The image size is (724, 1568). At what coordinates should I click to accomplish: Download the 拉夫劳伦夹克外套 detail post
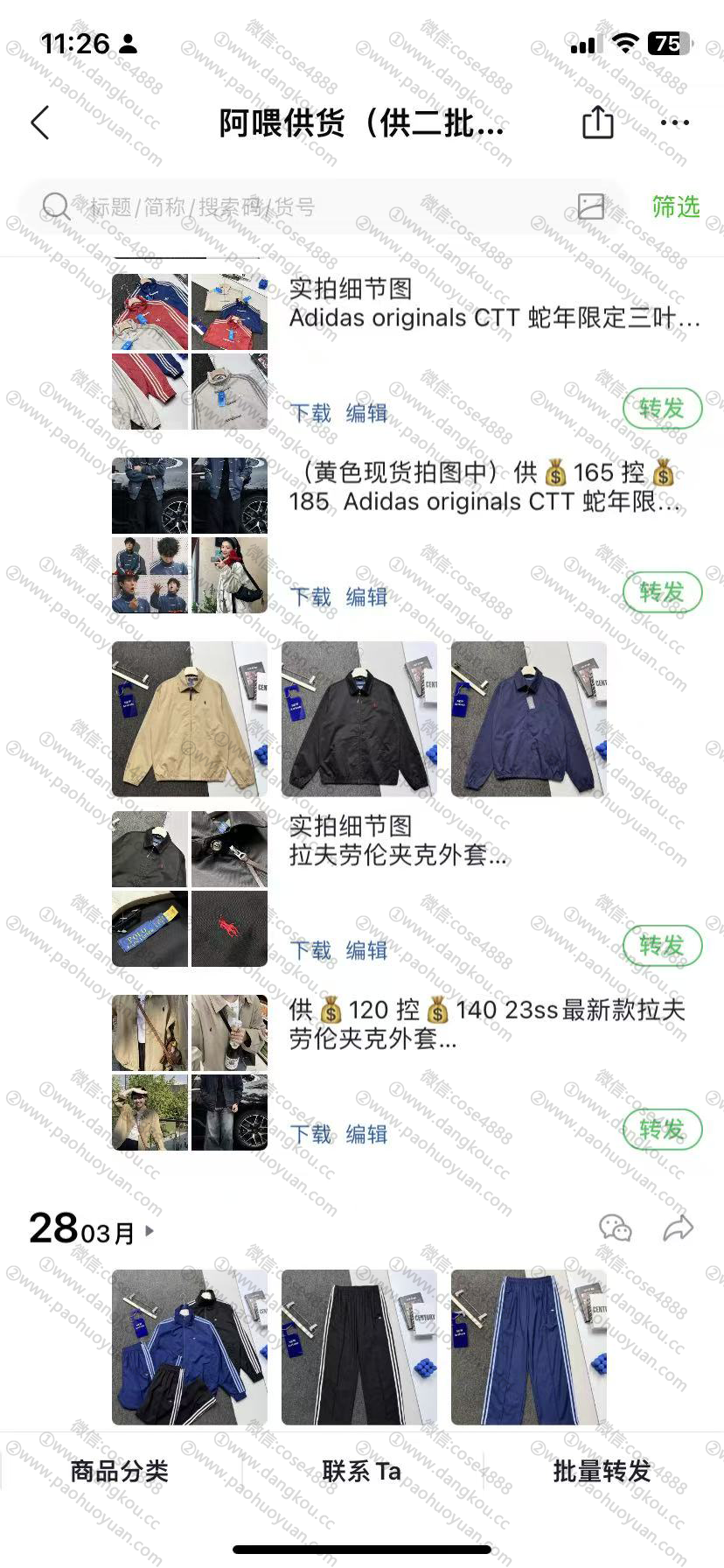tap(310, 950)
